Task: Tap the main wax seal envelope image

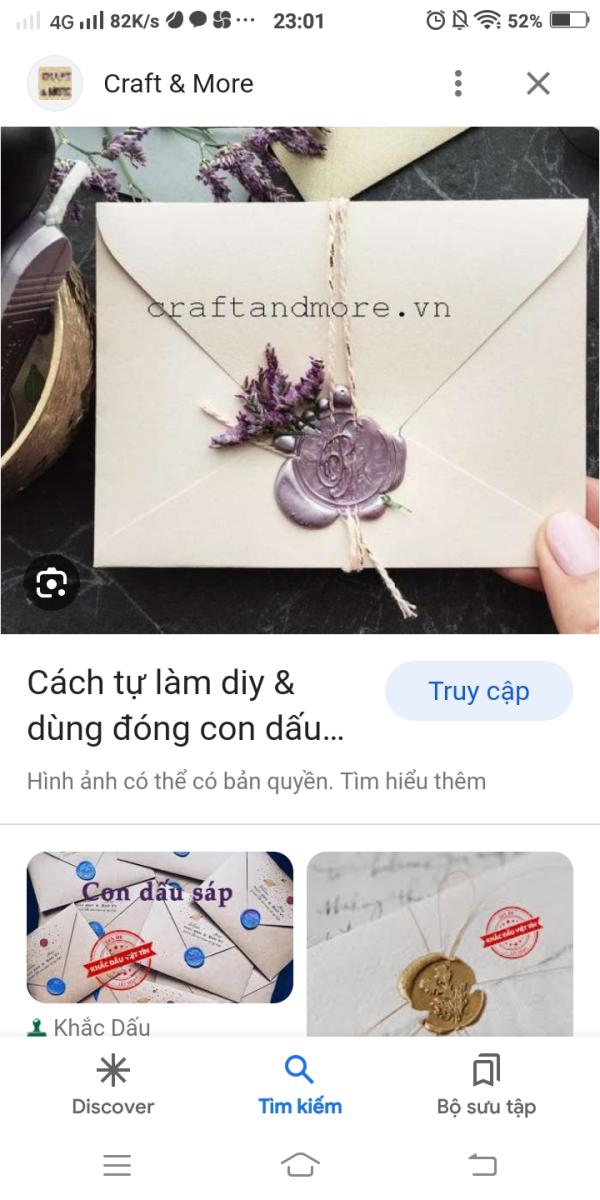Action: [x=300, y=380]
